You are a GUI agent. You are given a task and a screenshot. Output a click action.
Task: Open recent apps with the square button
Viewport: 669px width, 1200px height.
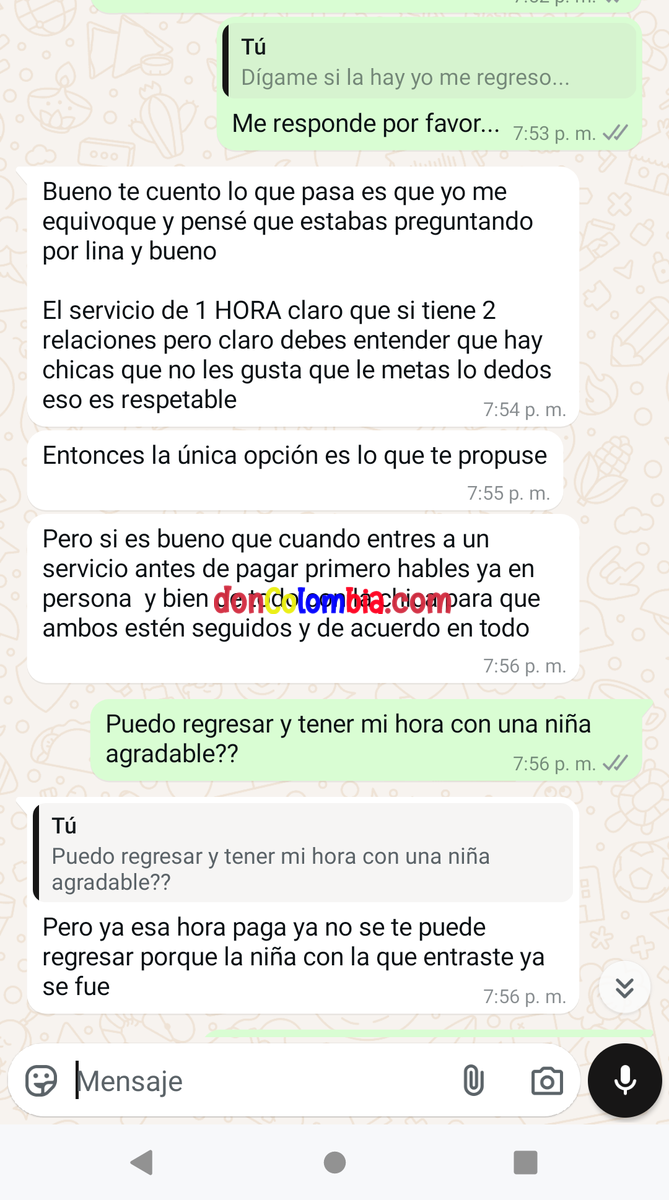coord(525,1162)
